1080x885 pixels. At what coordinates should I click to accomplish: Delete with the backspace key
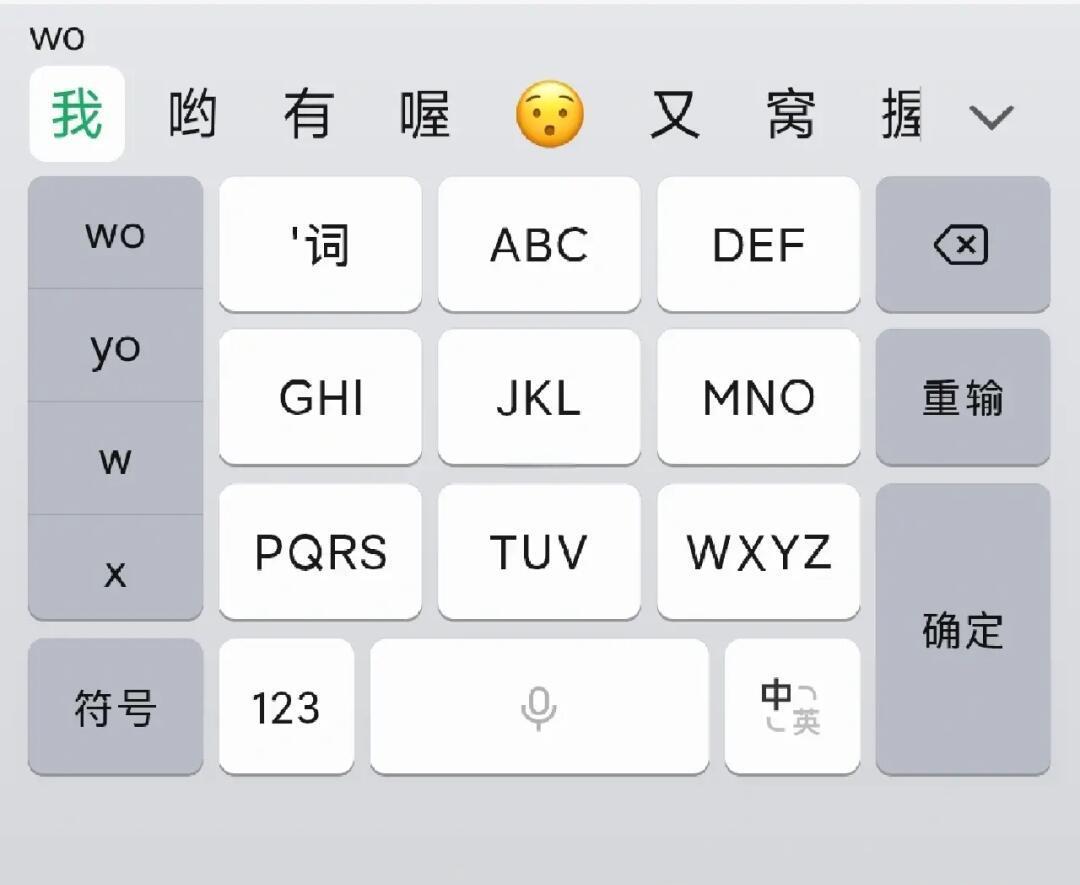point(962,245)
